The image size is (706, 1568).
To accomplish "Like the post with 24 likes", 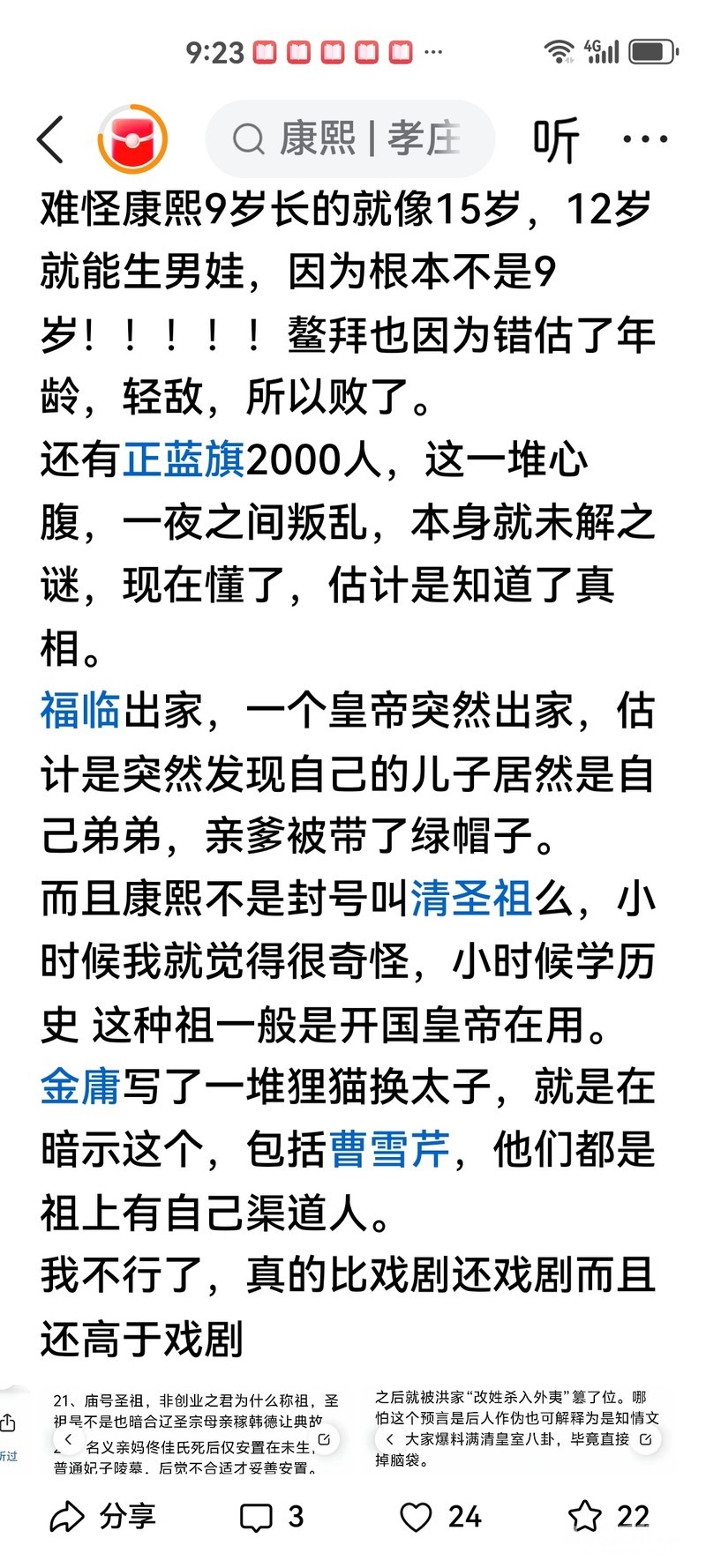I will pos(440,1517).
